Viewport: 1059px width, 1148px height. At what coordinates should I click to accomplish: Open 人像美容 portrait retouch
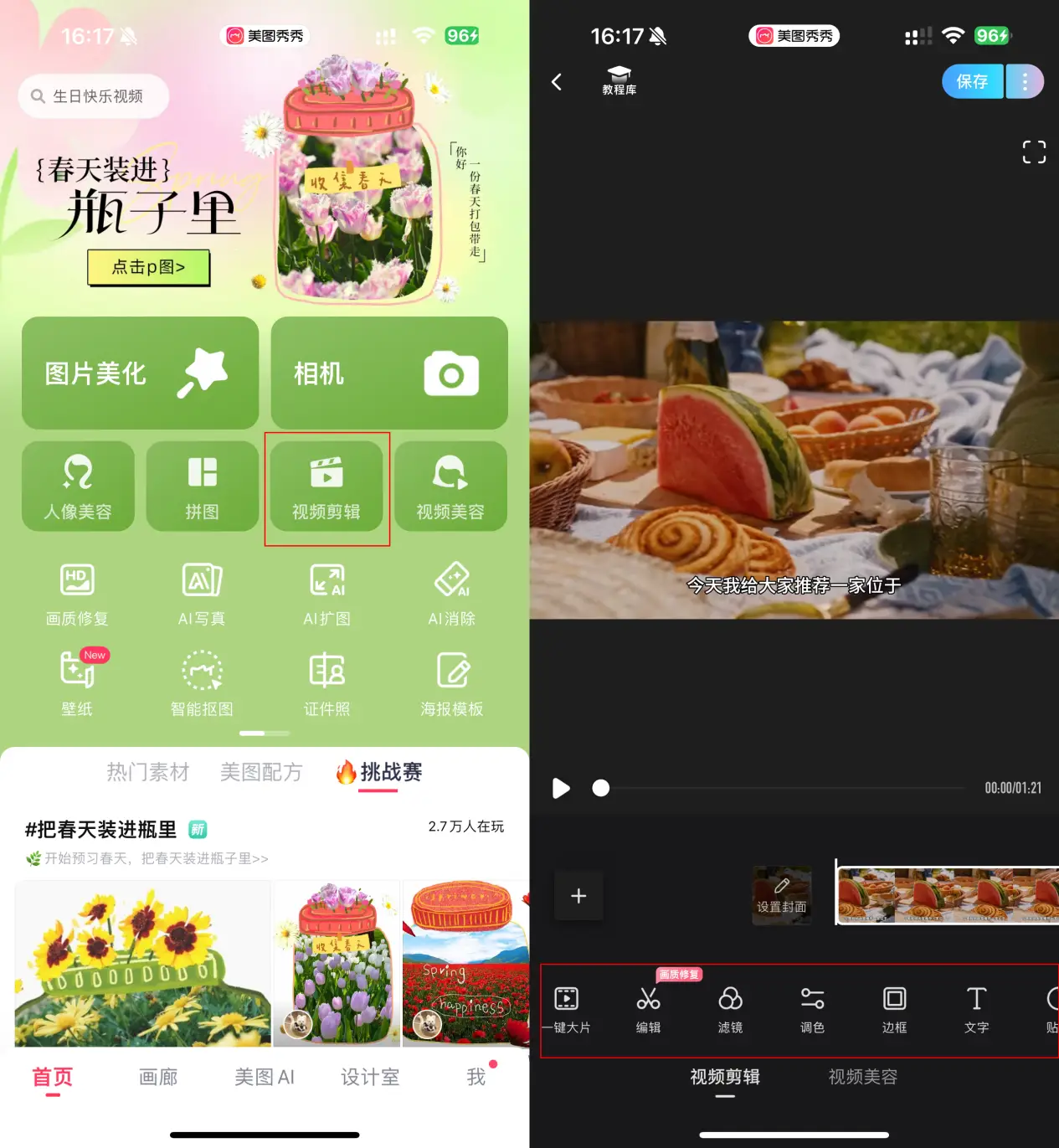point(78,486)
